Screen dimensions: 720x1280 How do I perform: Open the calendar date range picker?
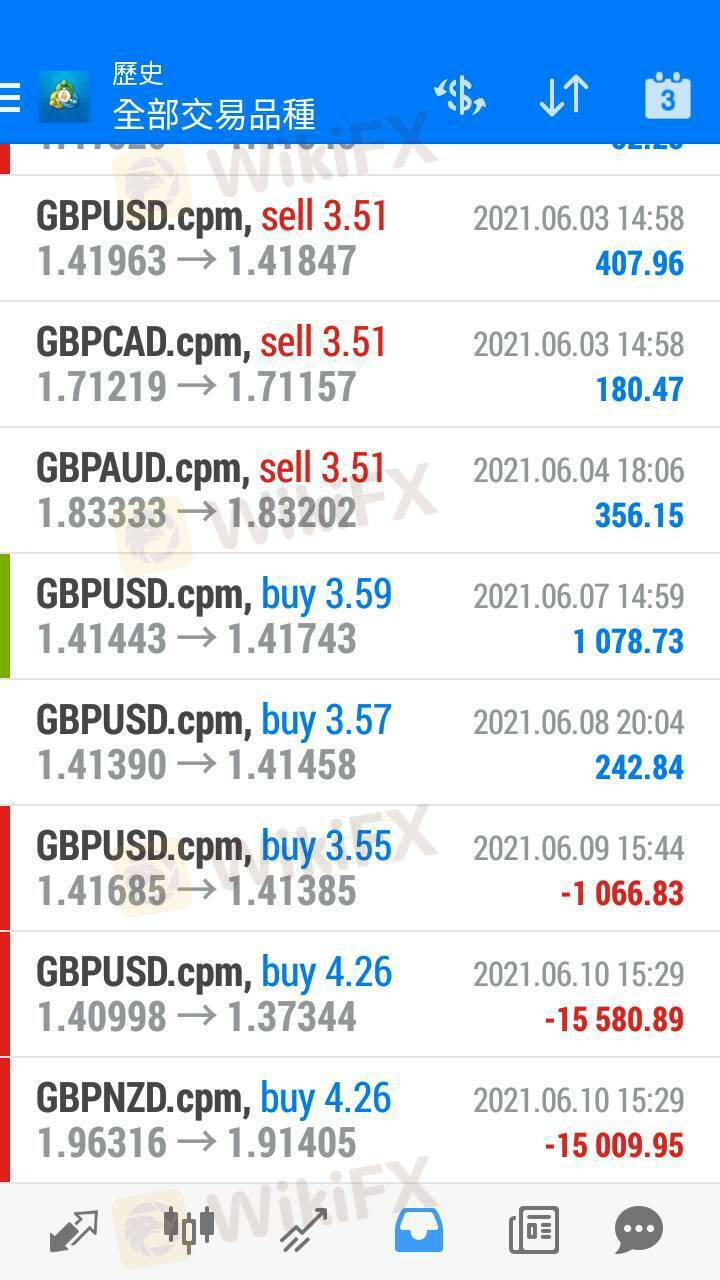[x=667, y=97]
